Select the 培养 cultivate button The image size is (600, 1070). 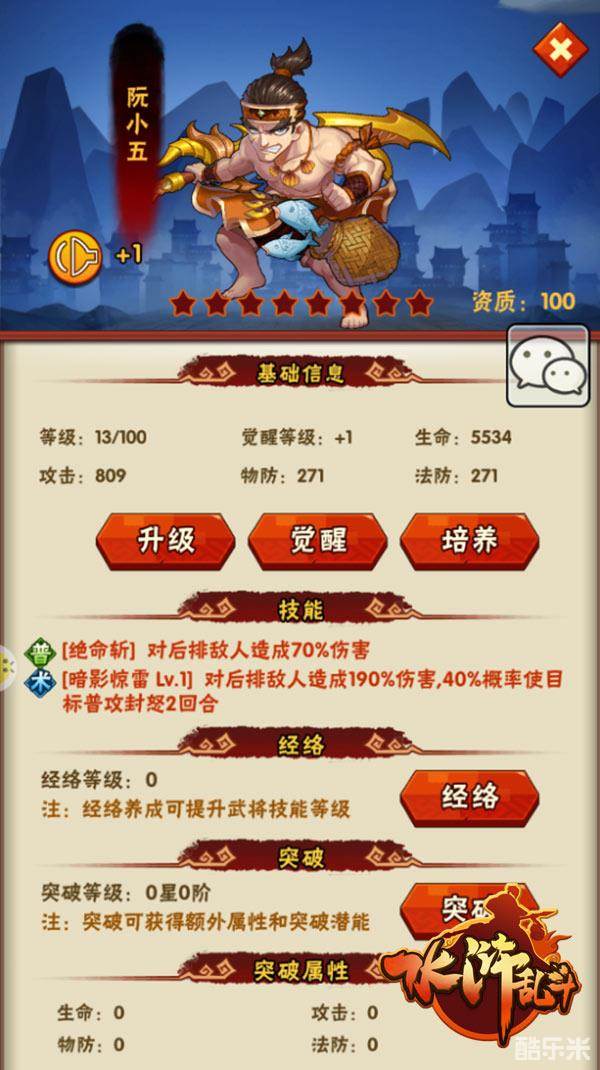point(469,541)
